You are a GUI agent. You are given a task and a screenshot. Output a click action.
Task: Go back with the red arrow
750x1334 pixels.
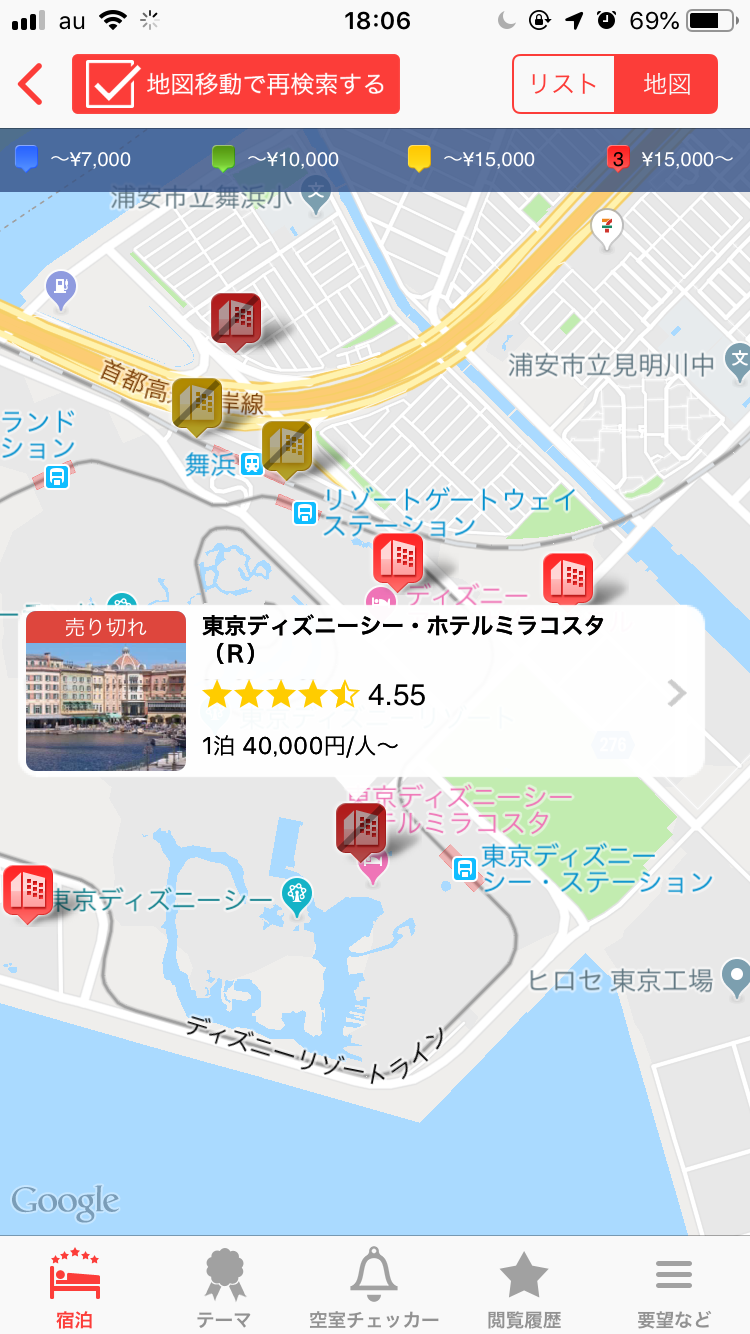click(31, 84)
